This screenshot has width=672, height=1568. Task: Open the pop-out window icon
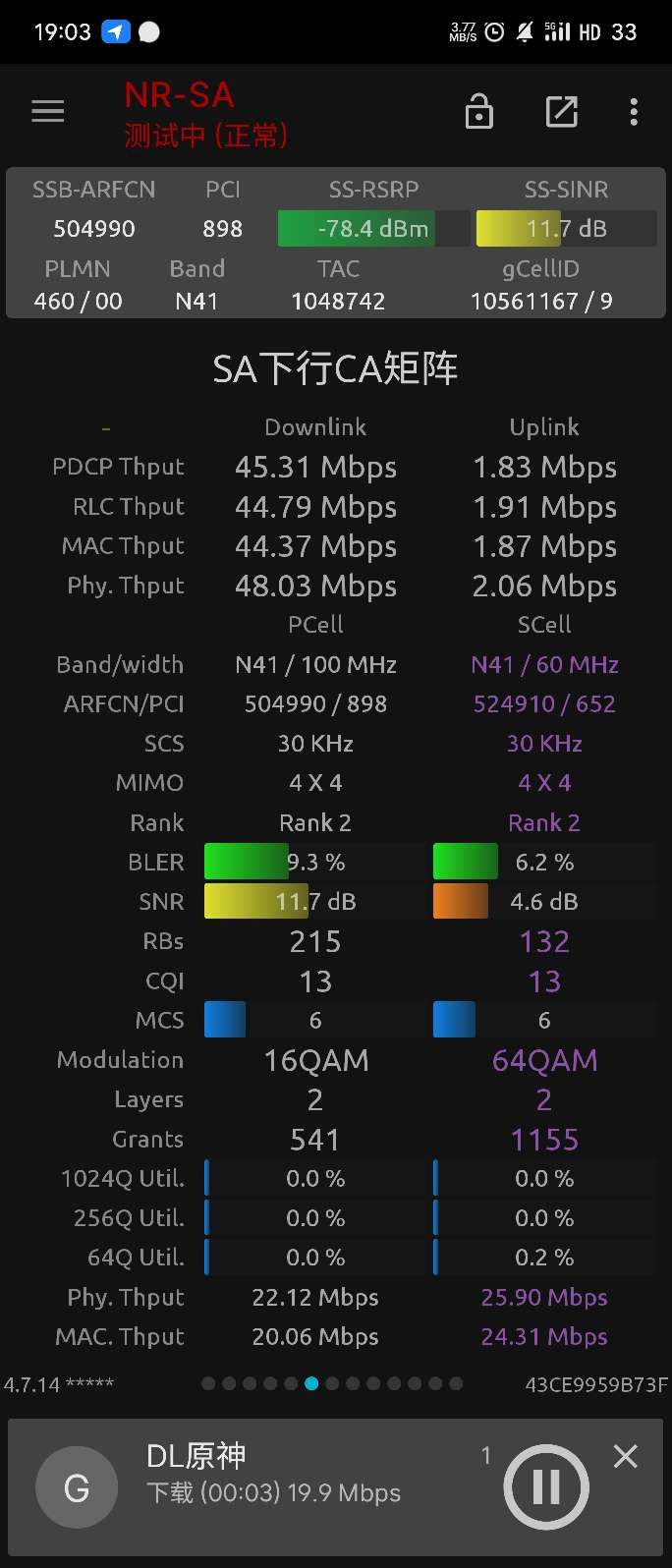[561, 112]
